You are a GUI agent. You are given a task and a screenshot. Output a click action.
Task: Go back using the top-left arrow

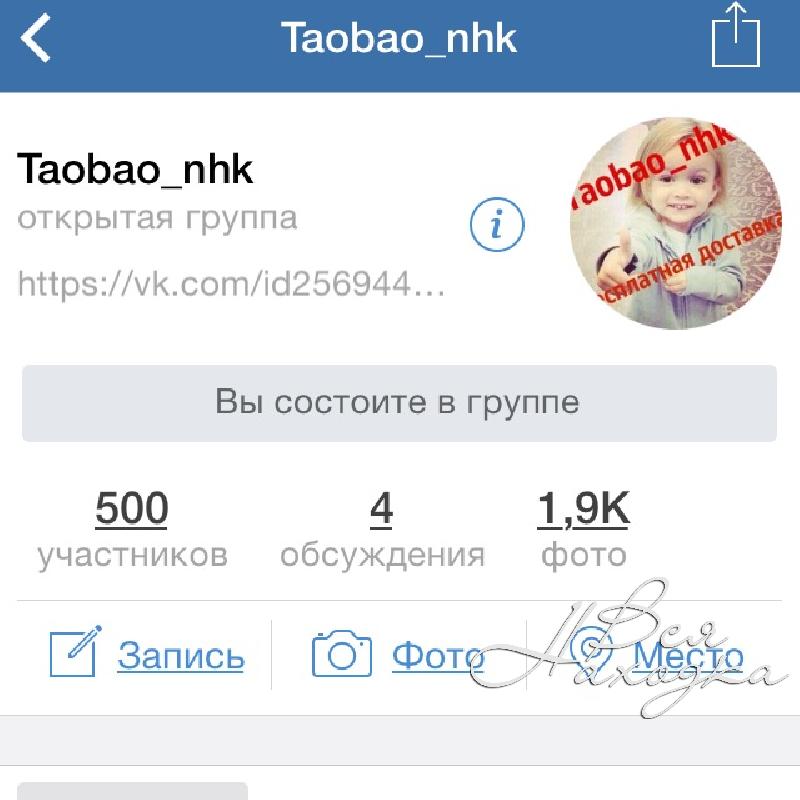36,40
